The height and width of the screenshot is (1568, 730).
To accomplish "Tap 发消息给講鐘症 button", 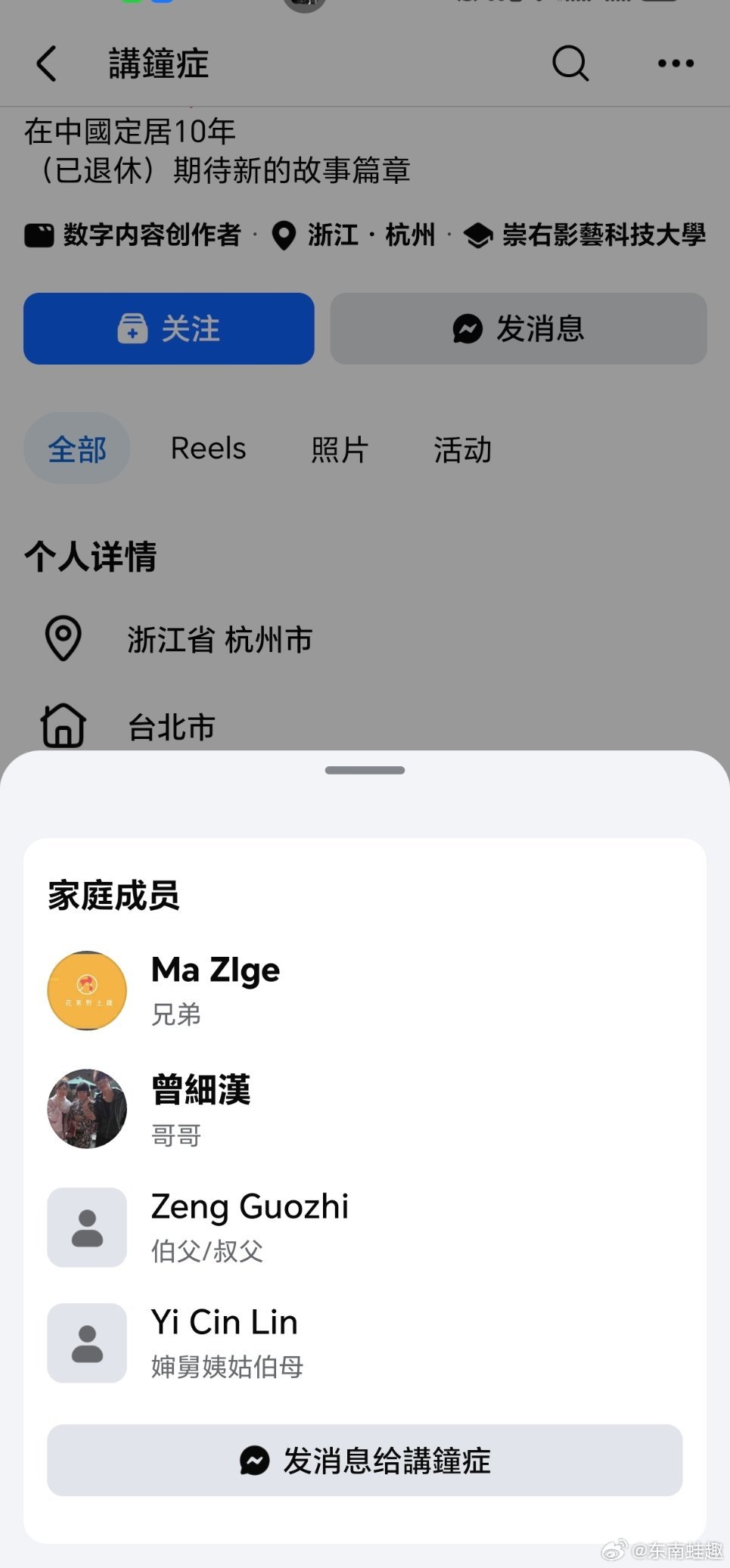I will coord(365,1460).
